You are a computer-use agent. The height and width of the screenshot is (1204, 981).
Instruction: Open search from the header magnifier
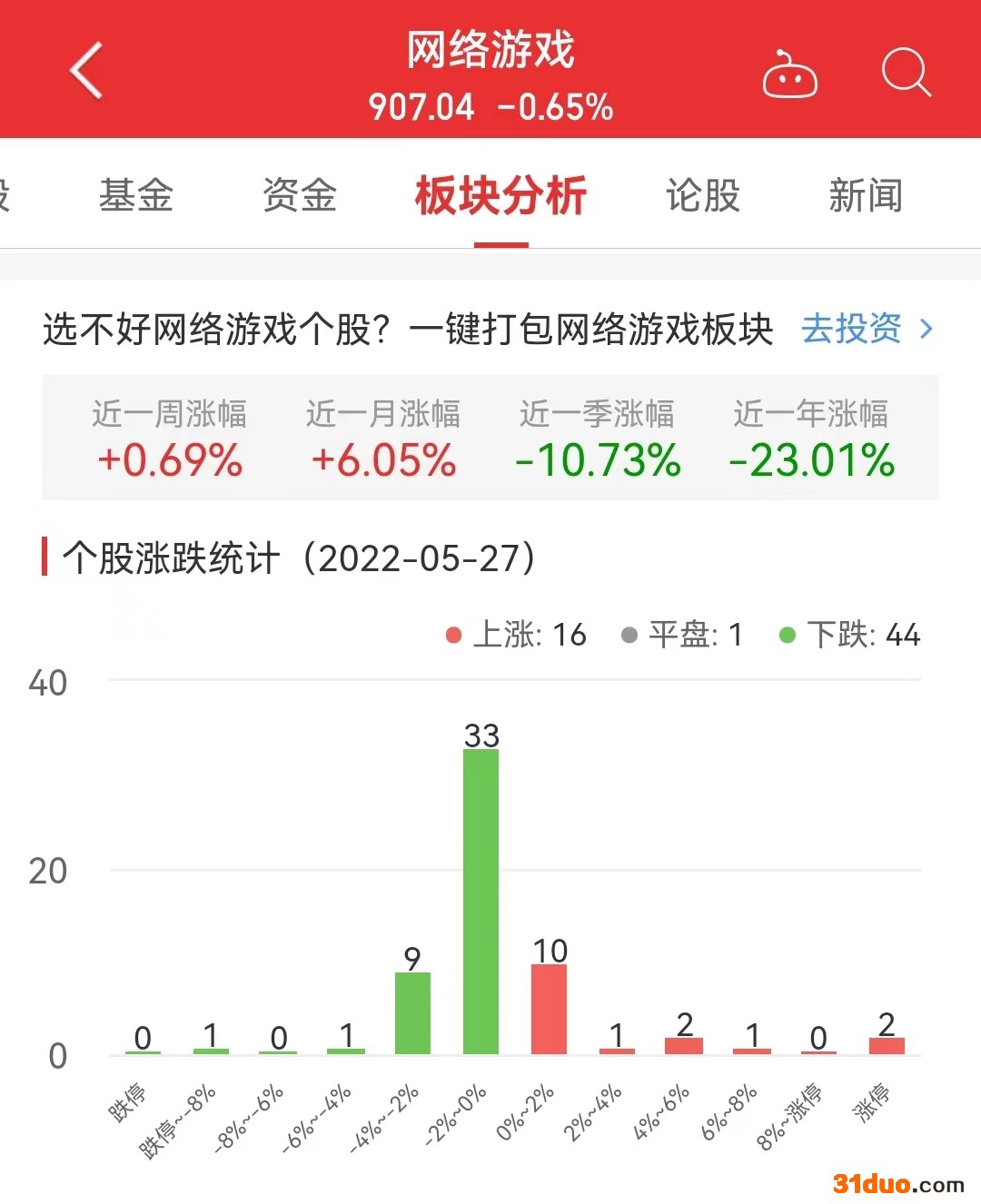pos(906,72)
